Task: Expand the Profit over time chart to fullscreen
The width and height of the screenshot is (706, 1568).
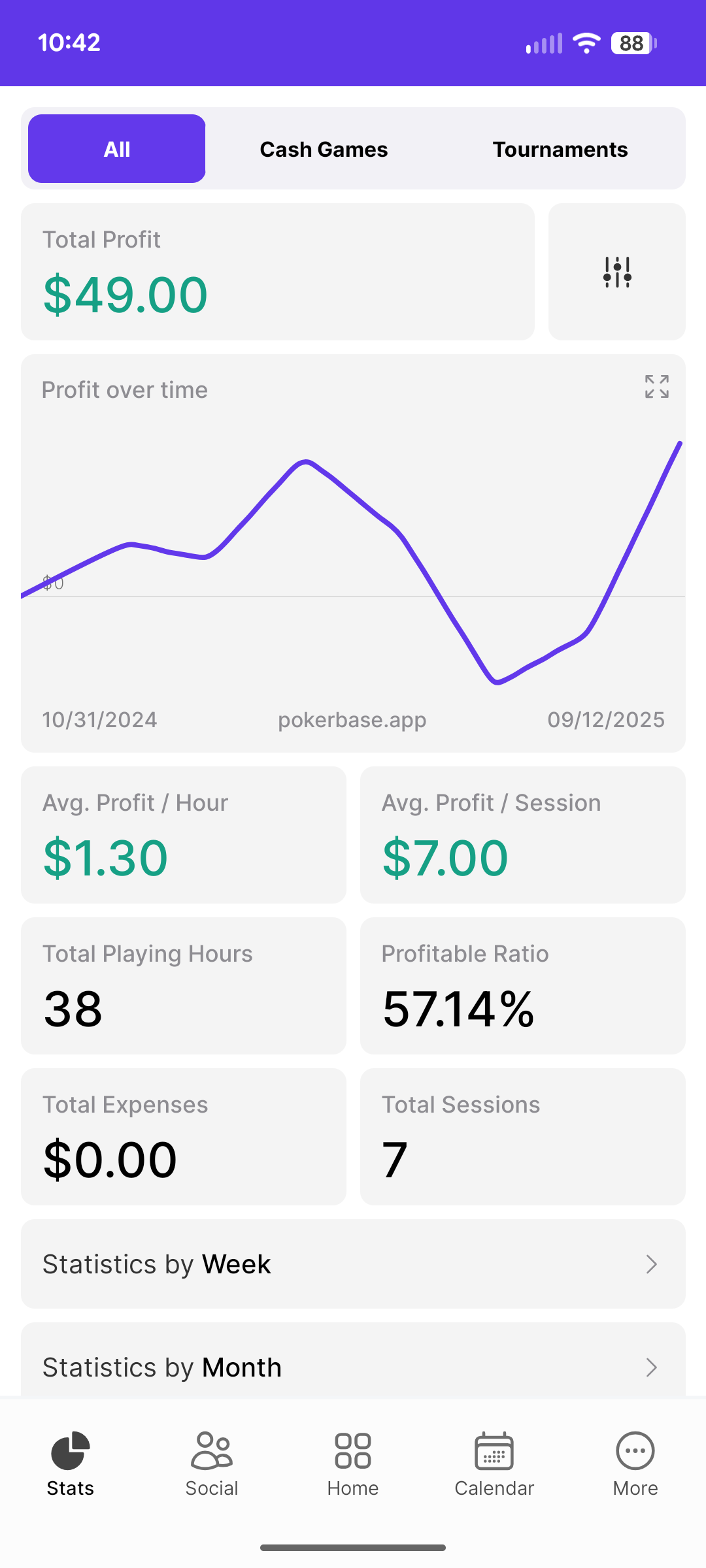Action: pyautogui.click(x=656, y=387)
